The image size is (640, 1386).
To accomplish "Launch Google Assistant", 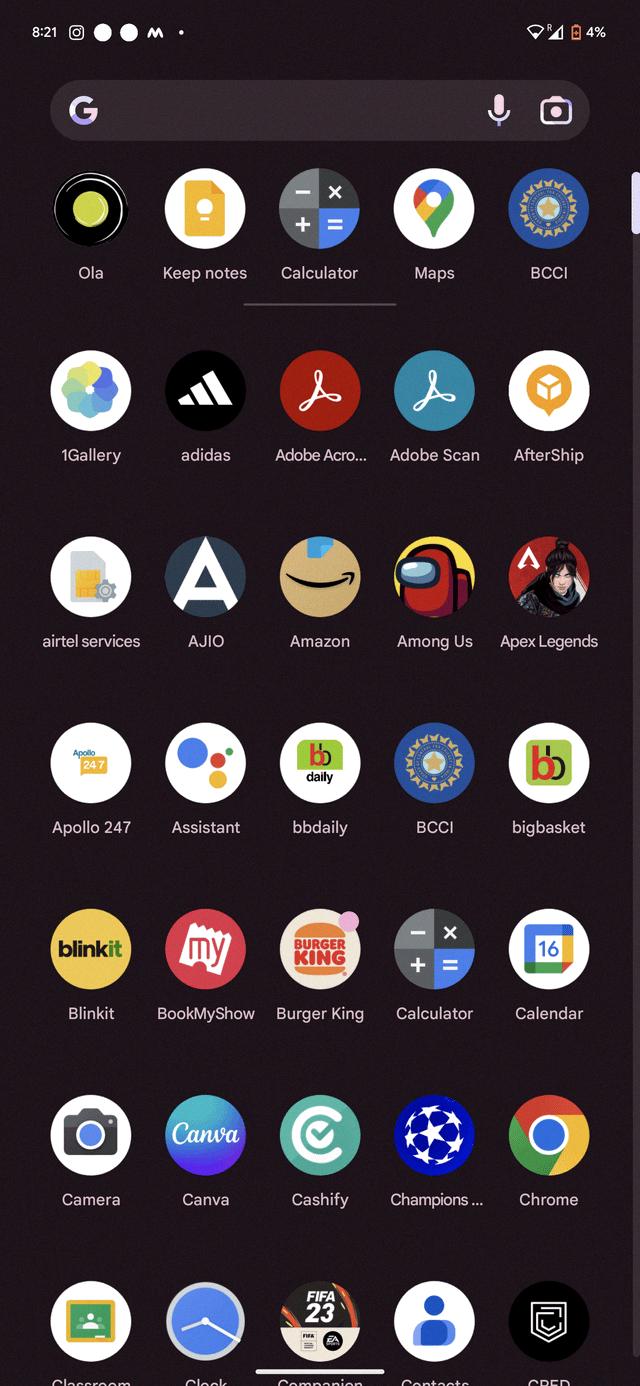I will pos(205,763).
